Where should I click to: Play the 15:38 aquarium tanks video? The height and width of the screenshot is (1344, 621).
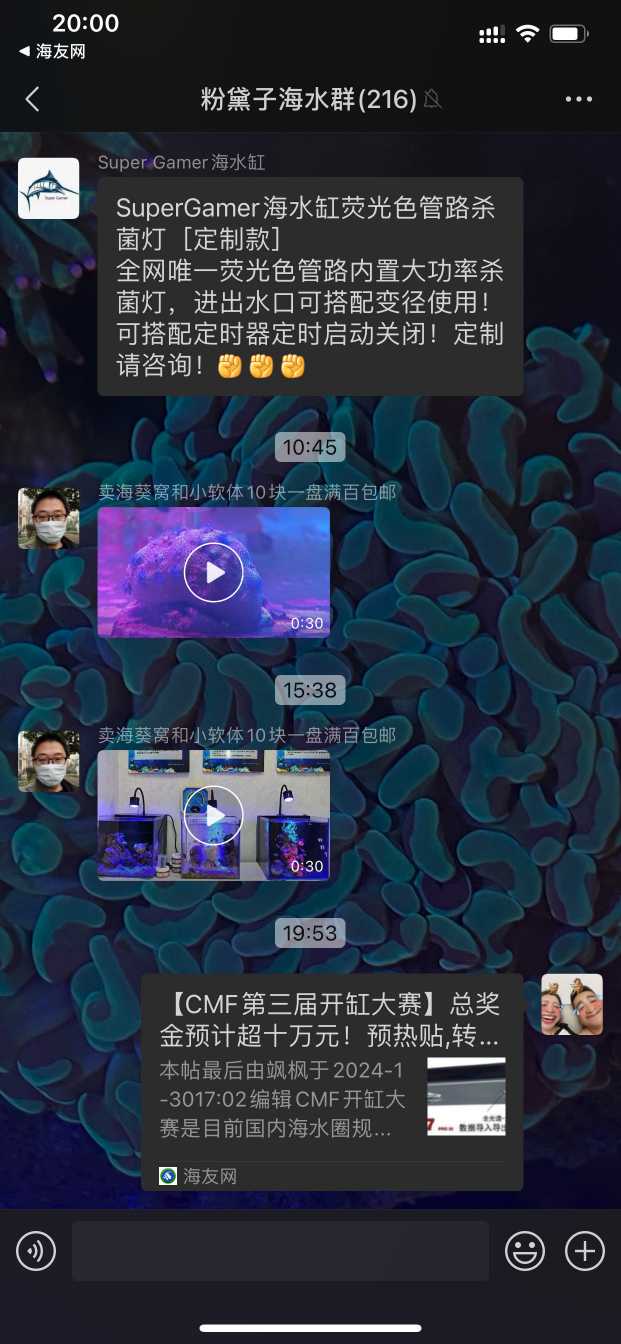pyautogui.click(x=213, y=815)
